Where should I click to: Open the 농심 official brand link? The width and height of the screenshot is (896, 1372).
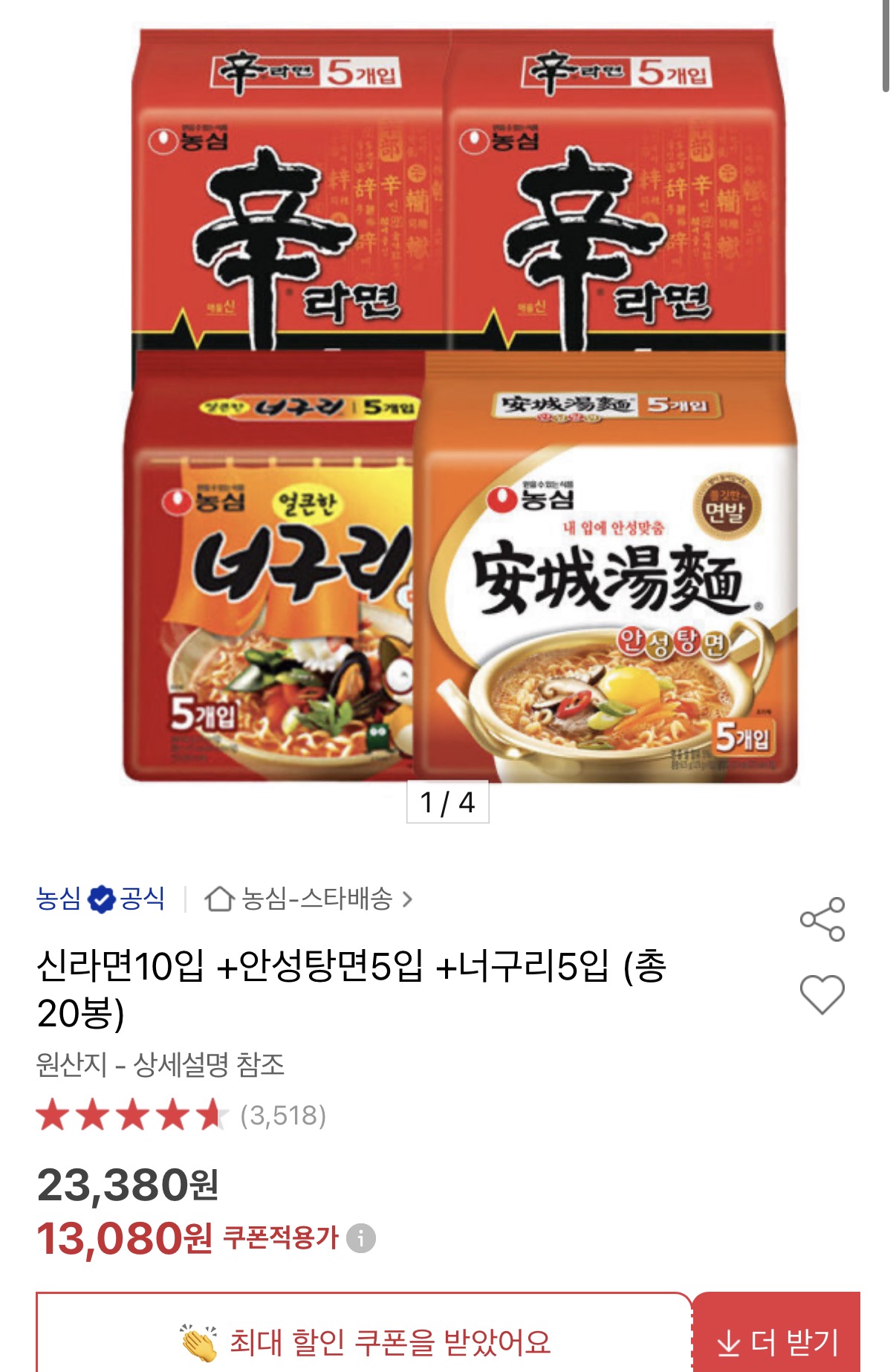[x=100, y=899]
